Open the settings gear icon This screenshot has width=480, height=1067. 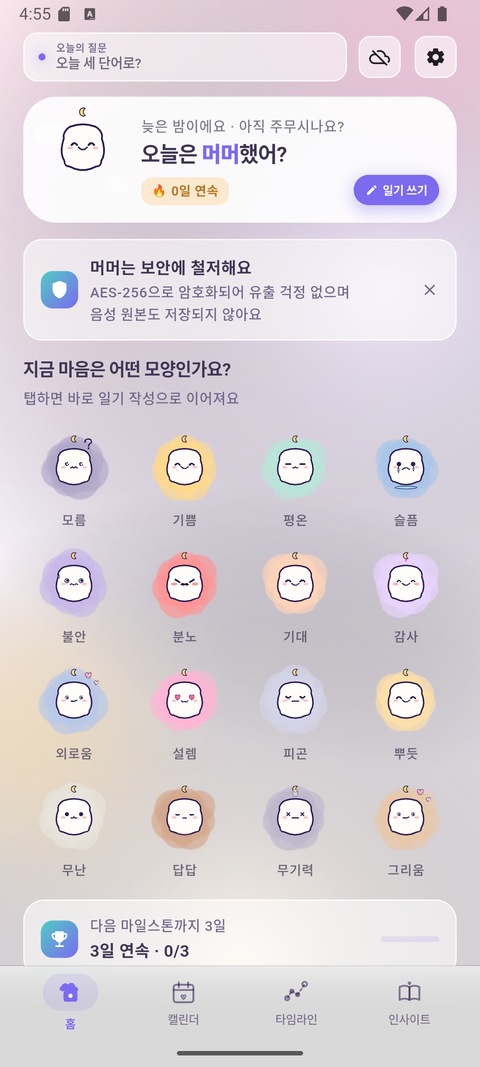click(x=435, y=57)
